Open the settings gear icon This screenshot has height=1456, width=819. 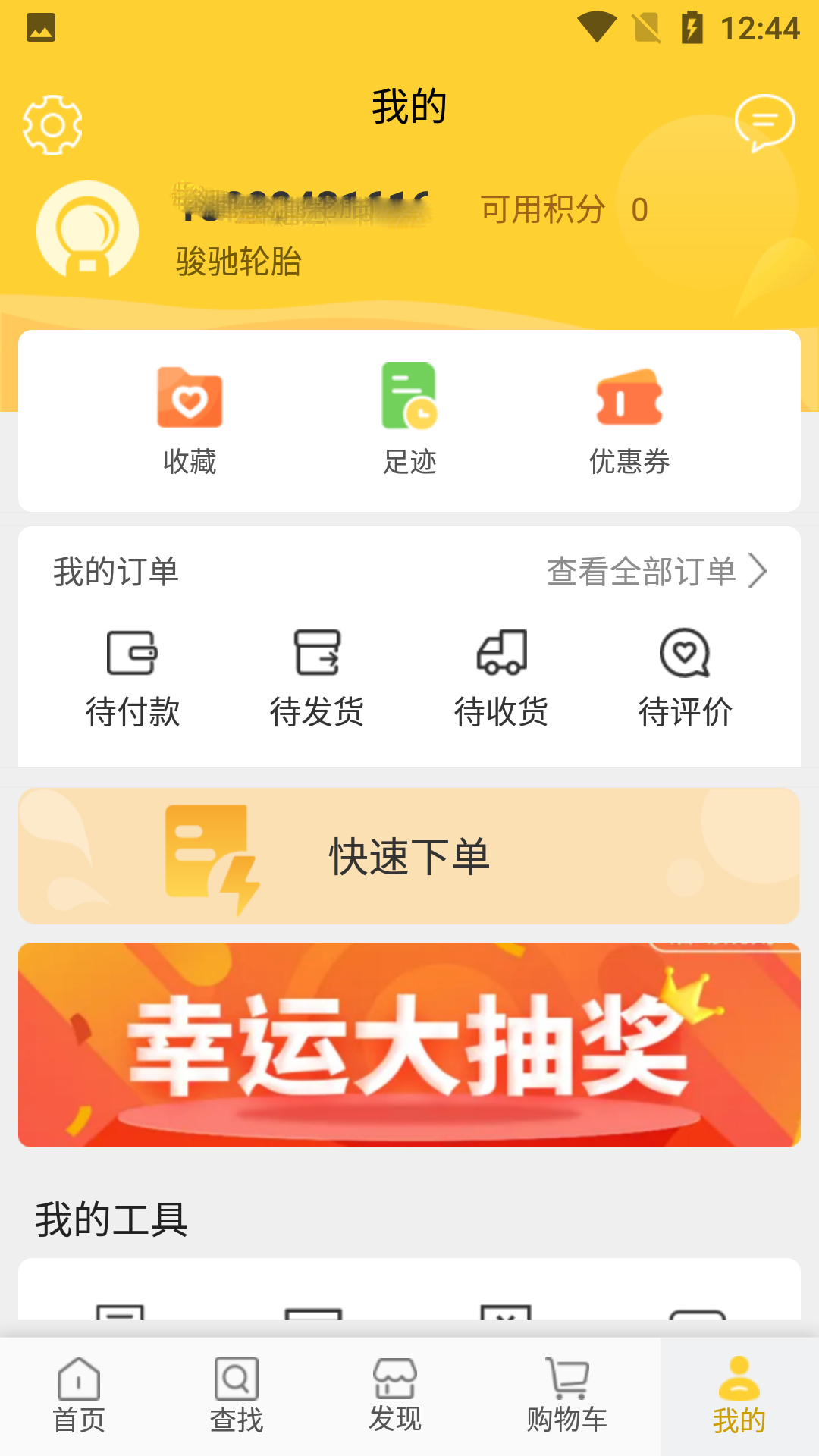[52, 125]
